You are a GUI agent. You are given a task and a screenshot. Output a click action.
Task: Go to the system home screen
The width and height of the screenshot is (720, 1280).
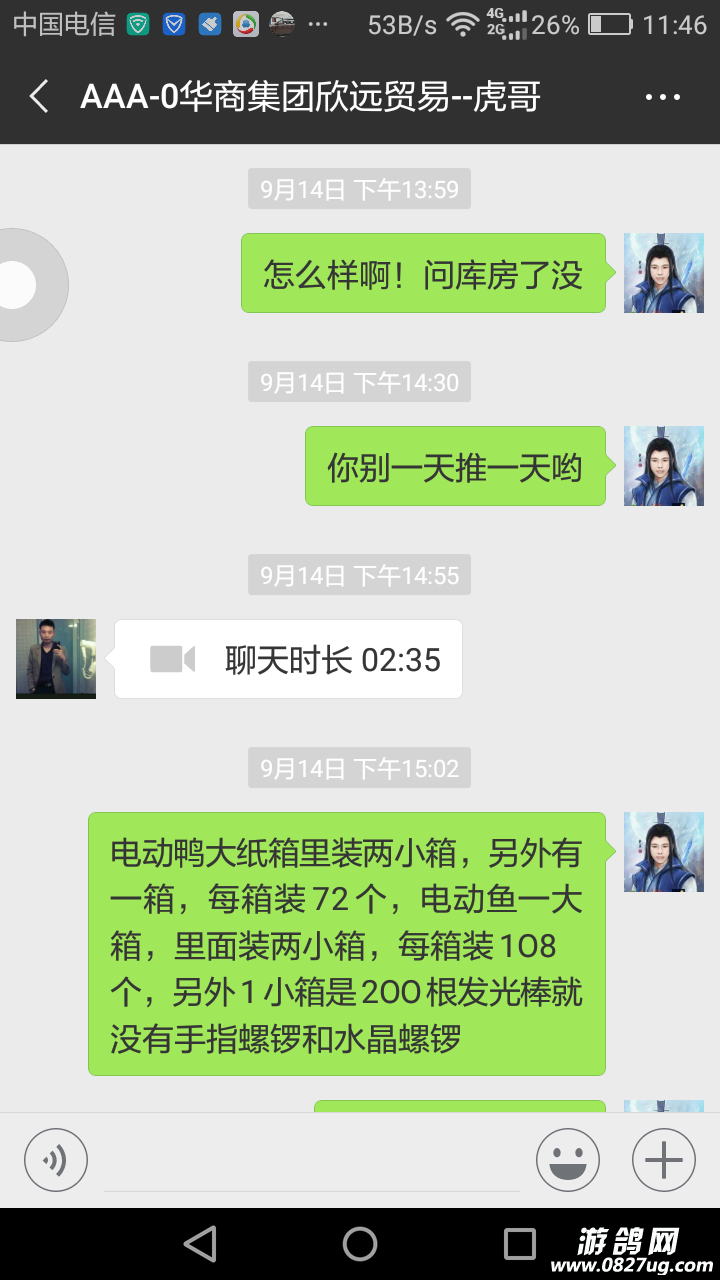pyautogui.click(x=360, y=1244)
